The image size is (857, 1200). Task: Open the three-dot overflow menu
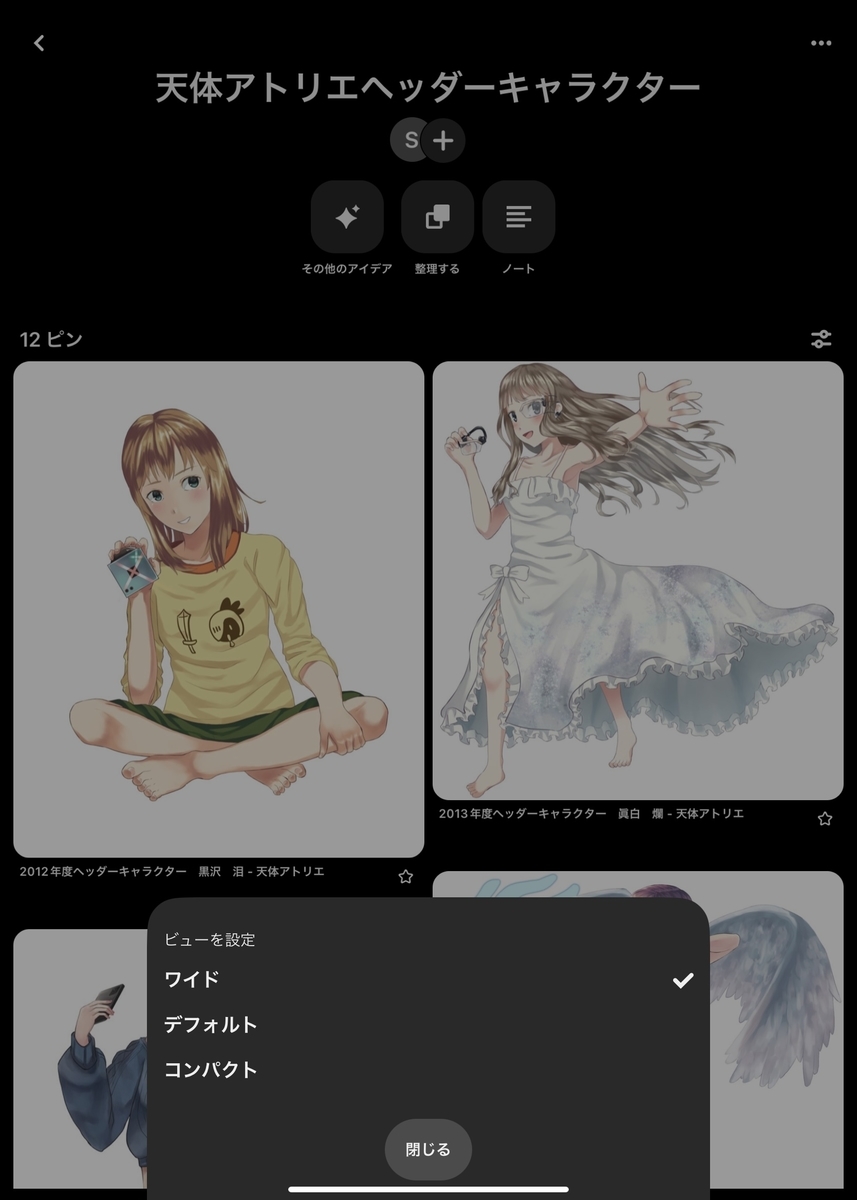click(821, 43)
